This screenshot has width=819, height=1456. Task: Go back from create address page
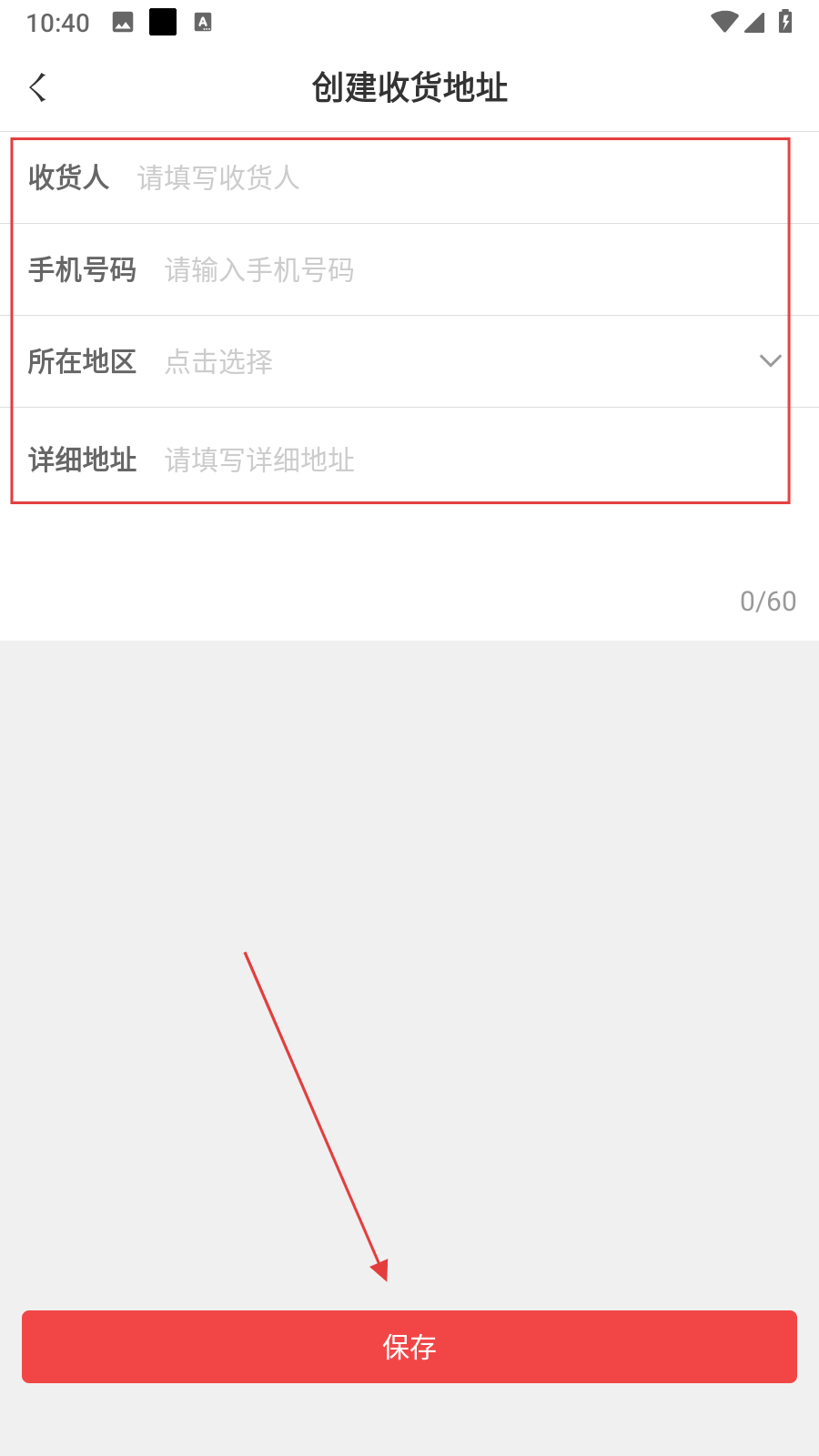point(38,87)
